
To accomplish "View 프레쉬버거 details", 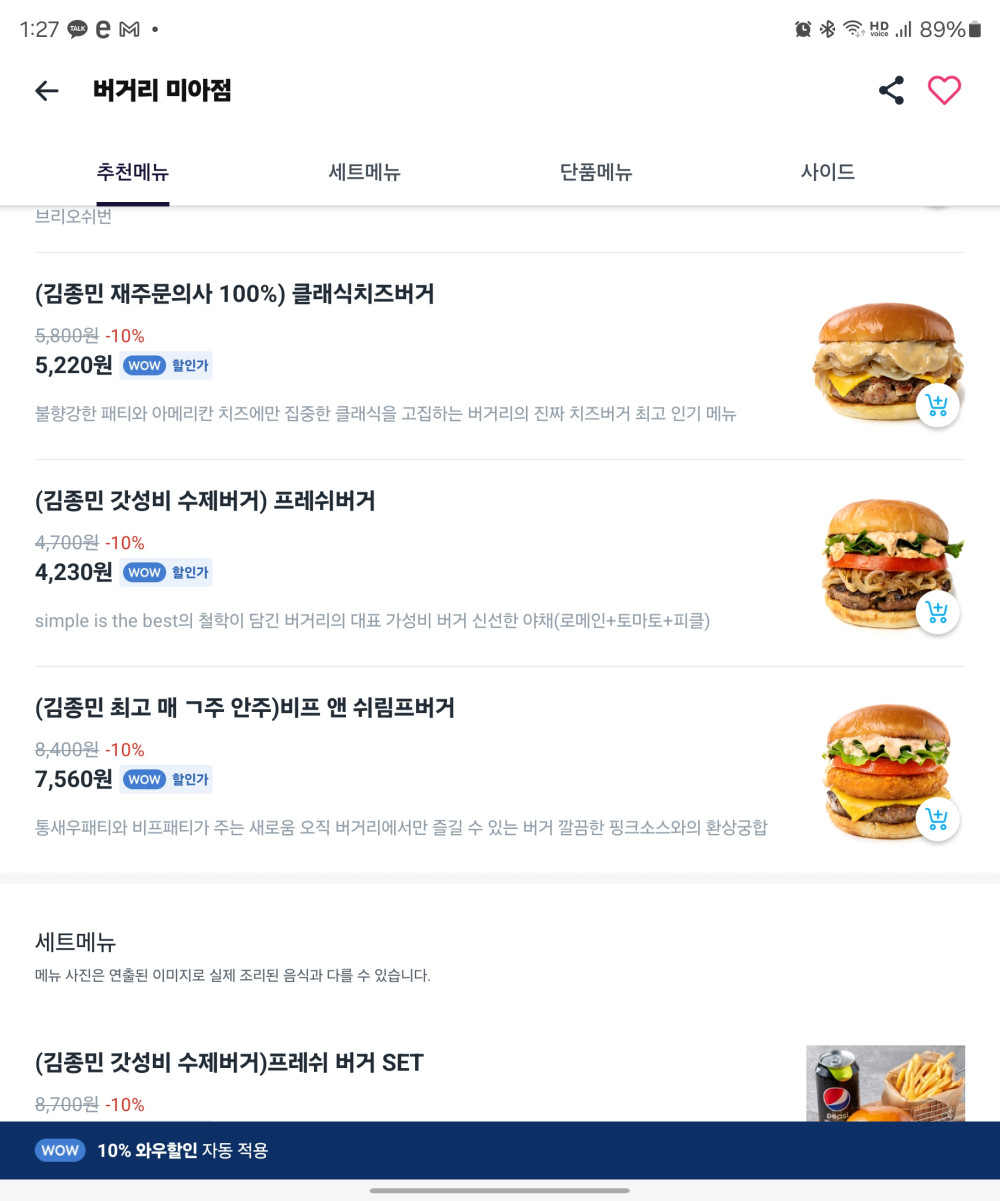I will click(205, 501).
